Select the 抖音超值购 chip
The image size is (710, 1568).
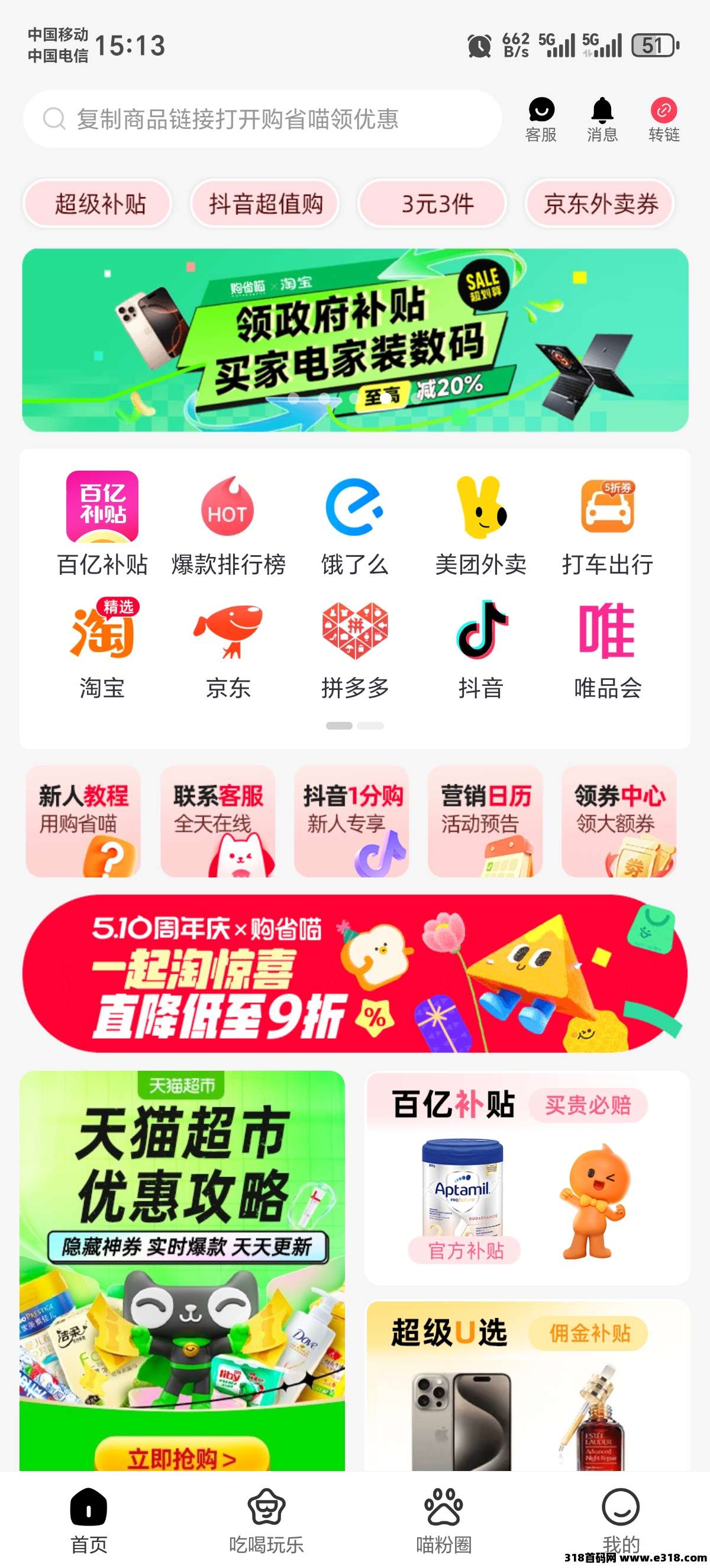265,203
